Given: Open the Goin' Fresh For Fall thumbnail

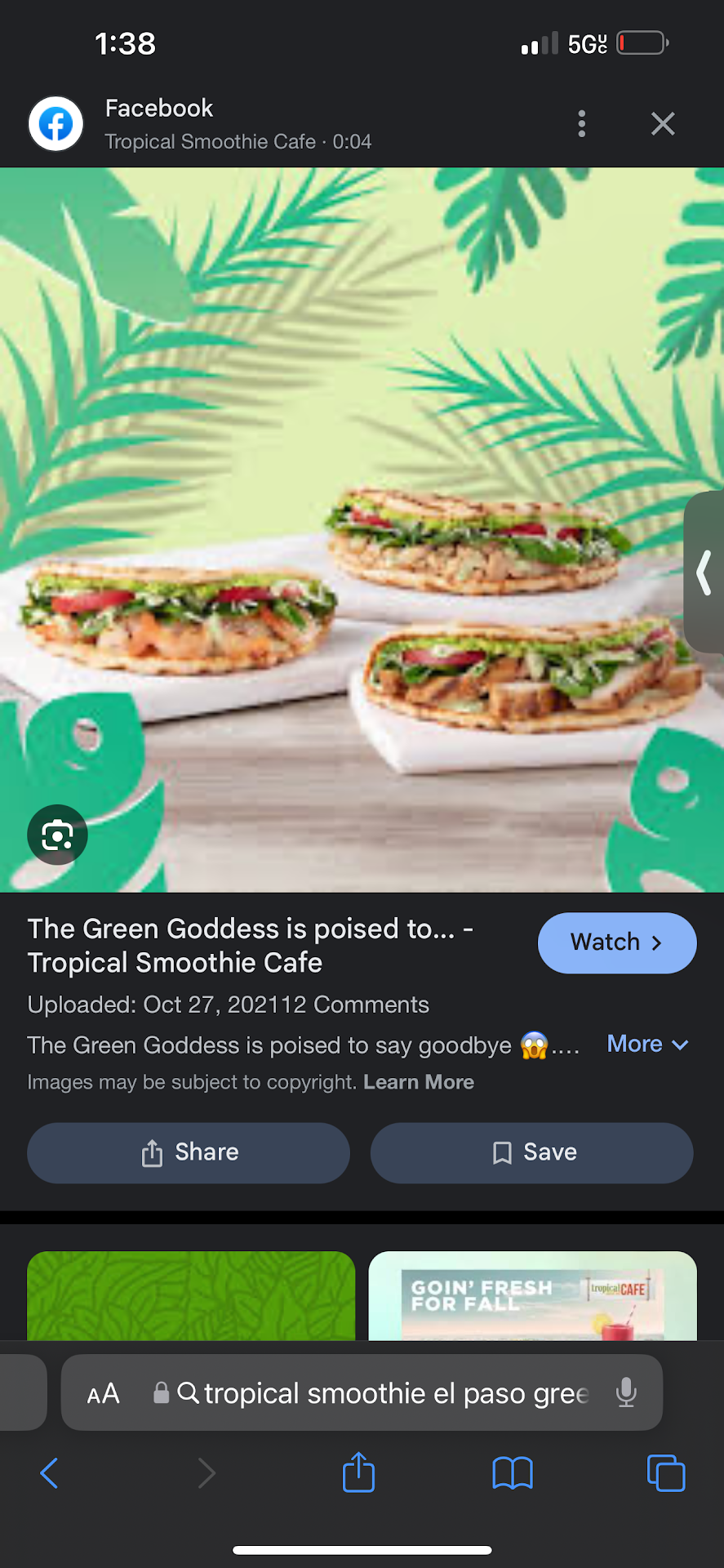Looking at the screenshot, I should click(x=532, y=1296).
